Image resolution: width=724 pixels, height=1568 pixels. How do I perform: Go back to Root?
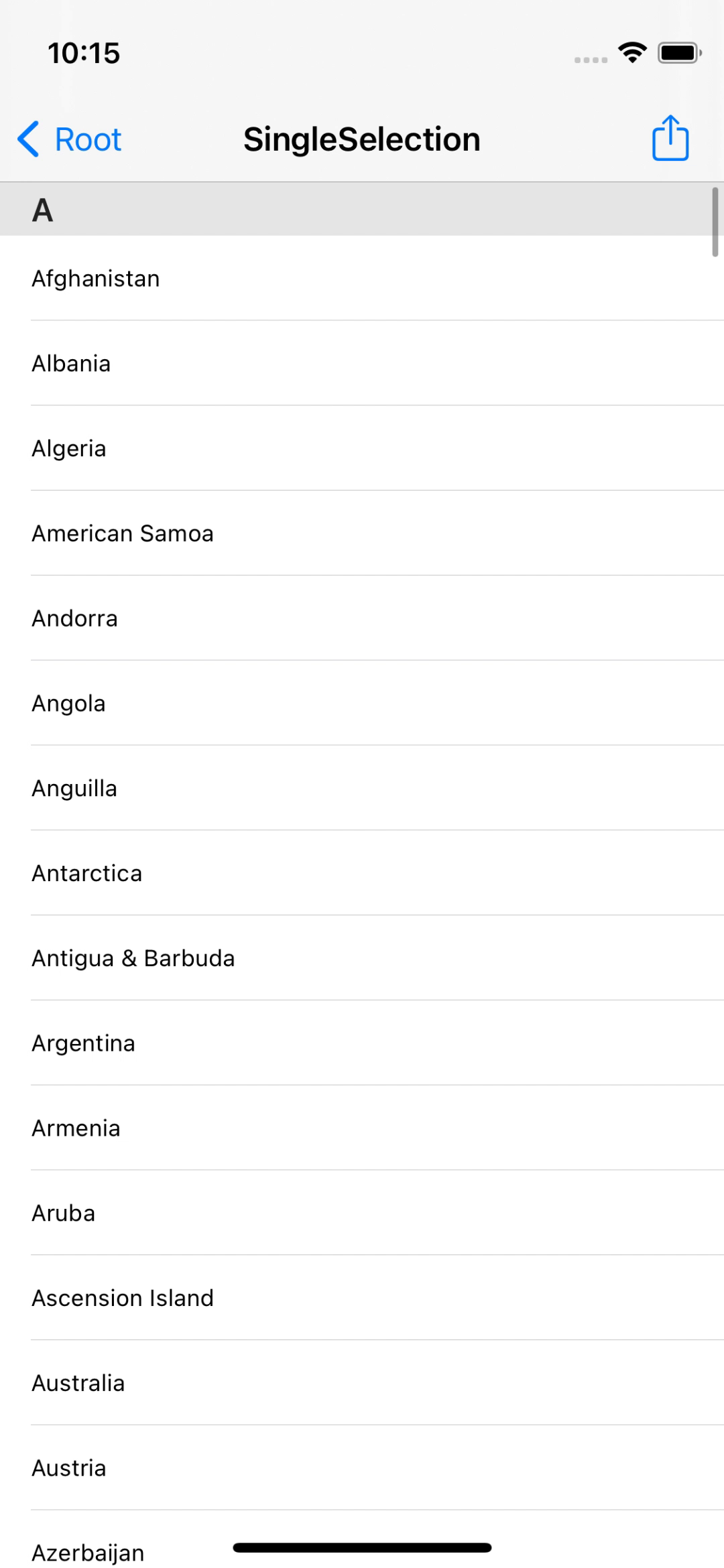70,139
